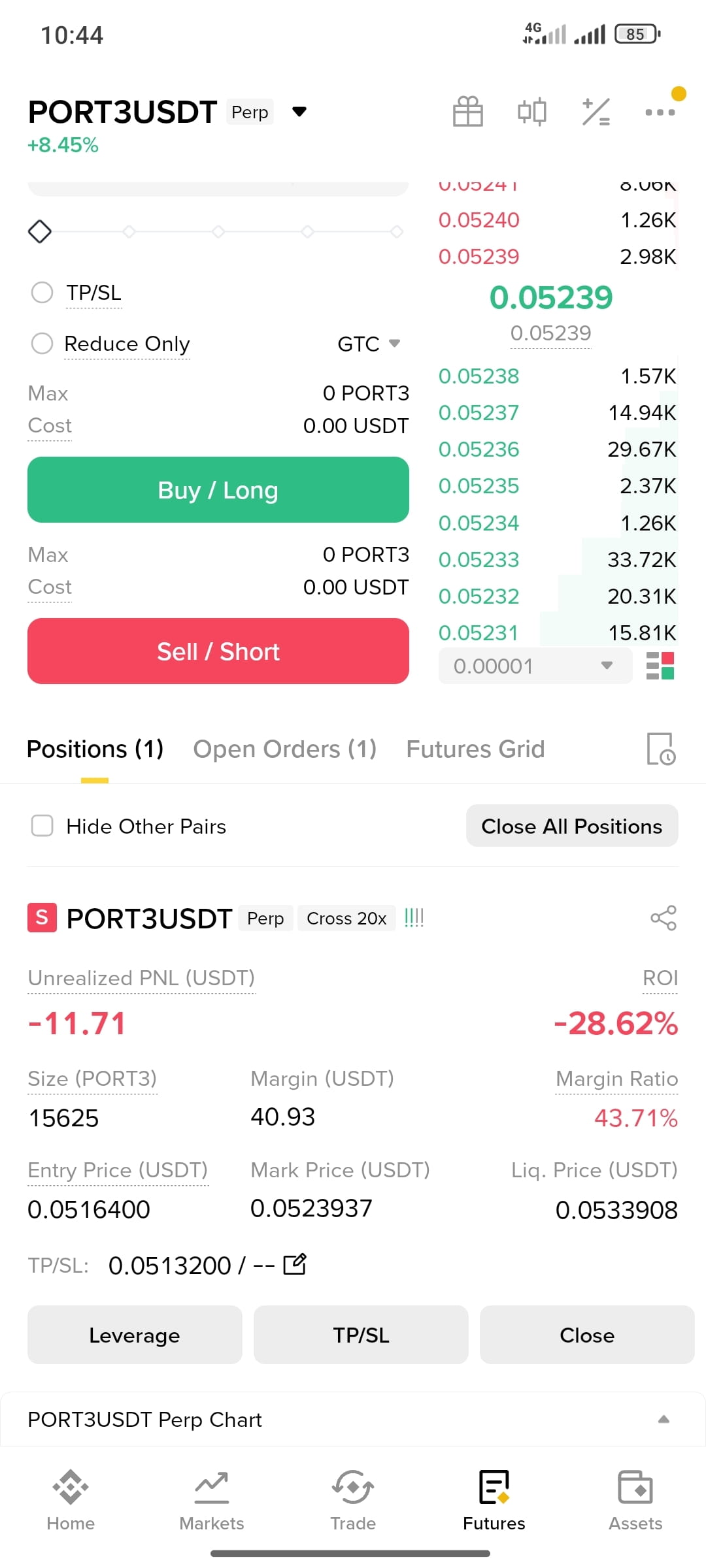Tap the Buy / Long button
This screenshot has width=706, height=1568.
point(218,489)
